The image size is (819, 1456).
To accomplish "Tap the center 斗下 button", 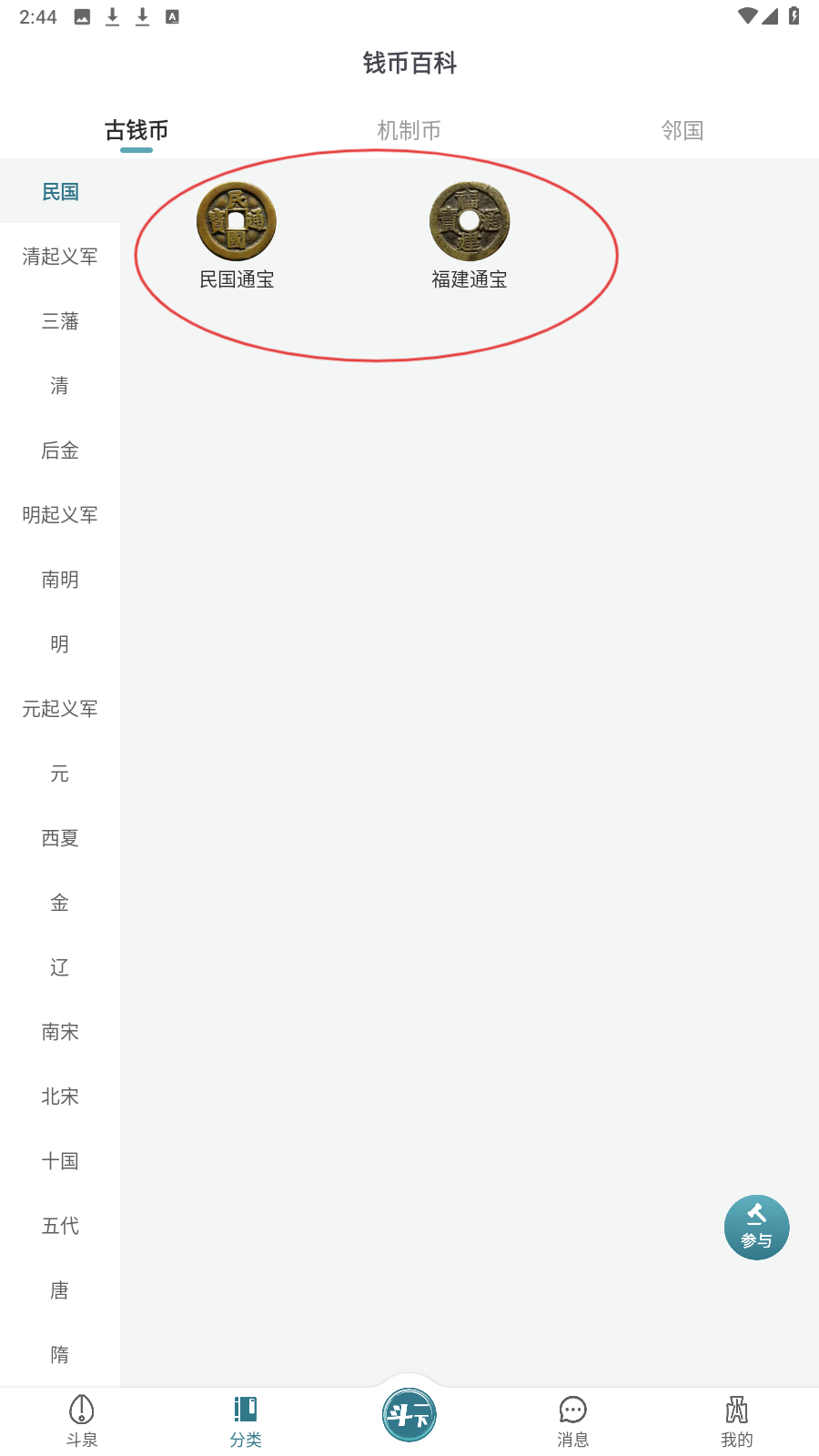I will (409, 1415).
